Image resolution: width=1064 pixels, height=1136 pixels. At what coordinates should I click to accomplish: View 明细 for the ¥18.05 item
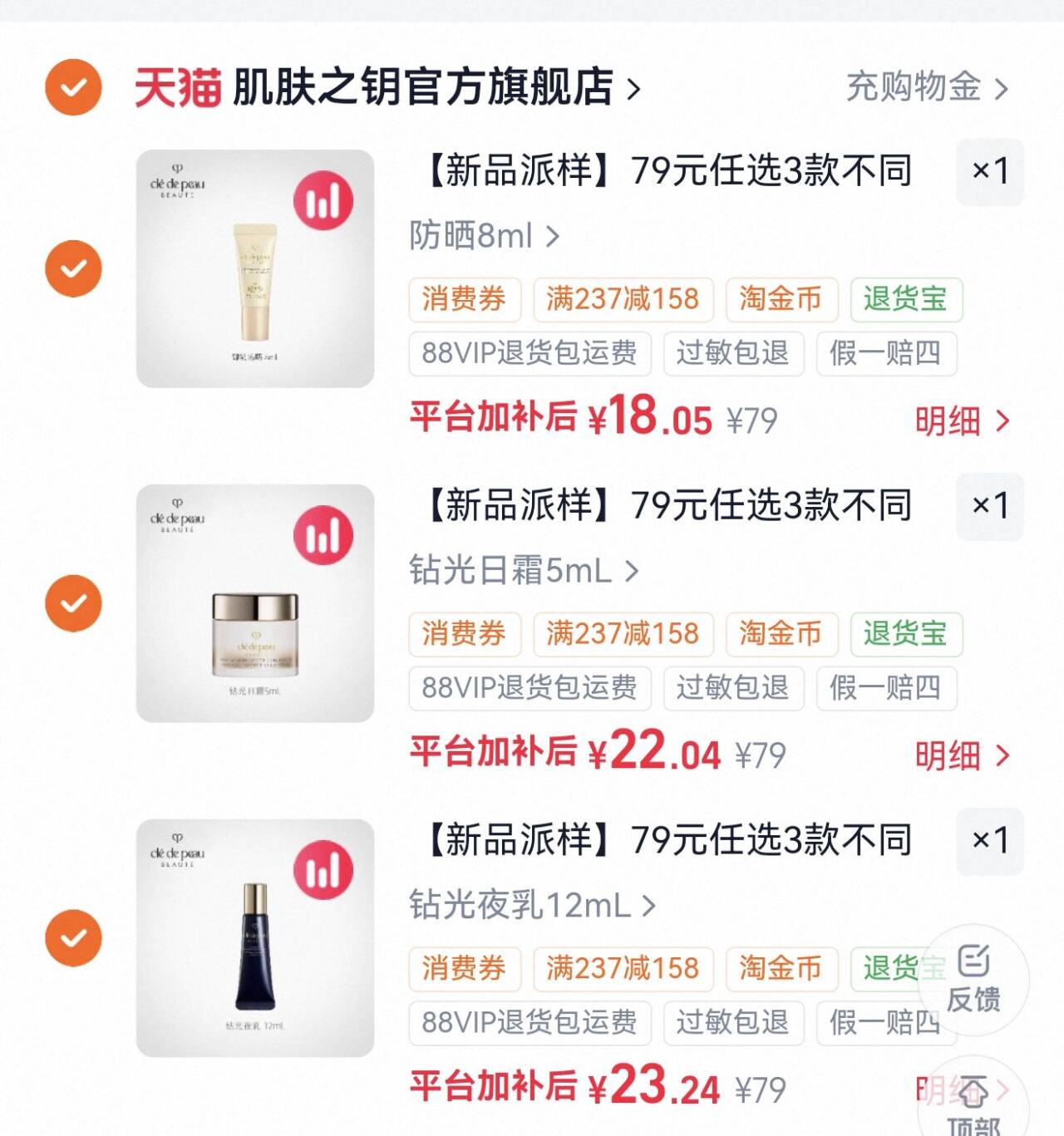962,421
